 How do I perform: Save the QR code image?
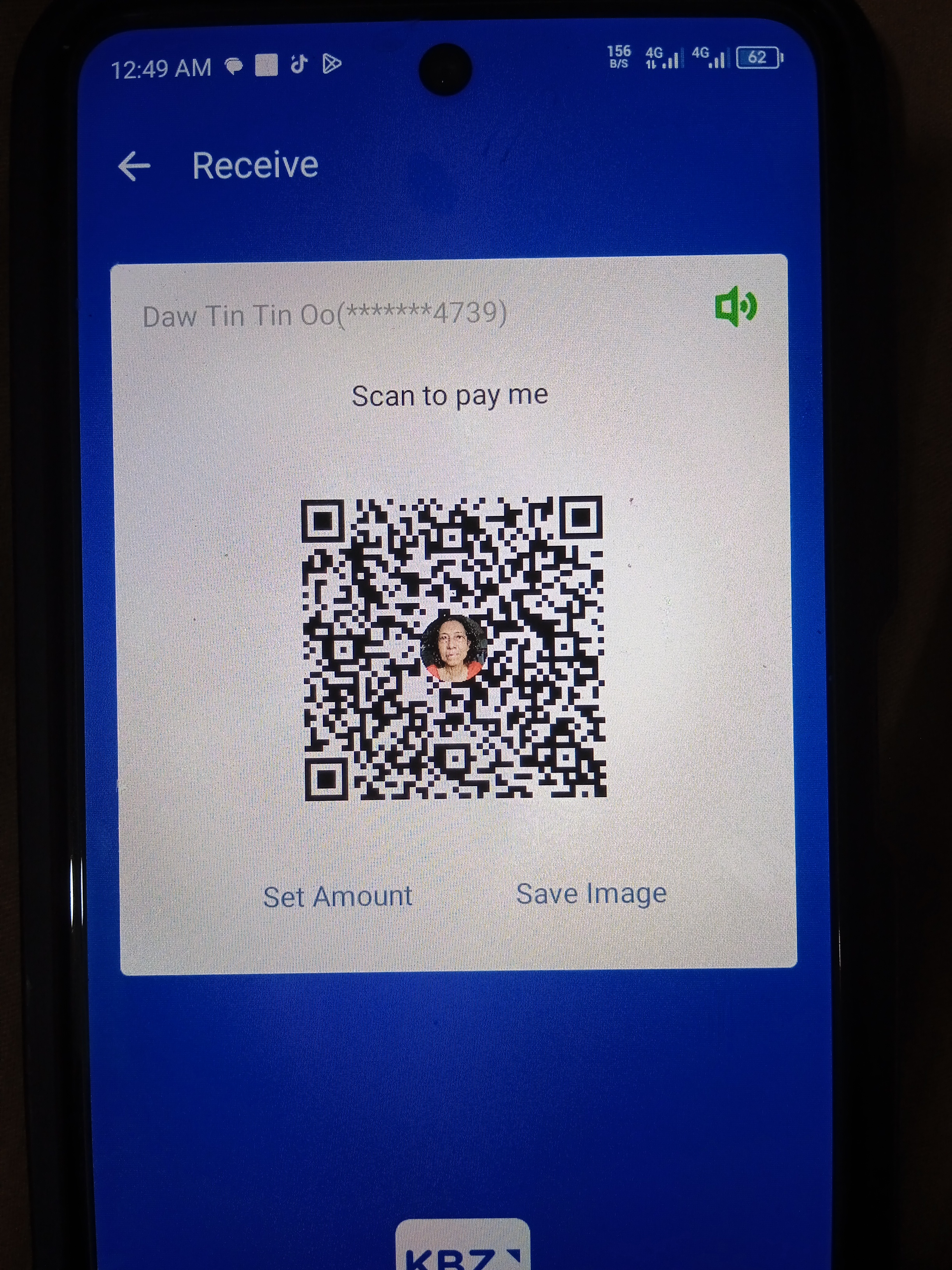pos(591,894)
